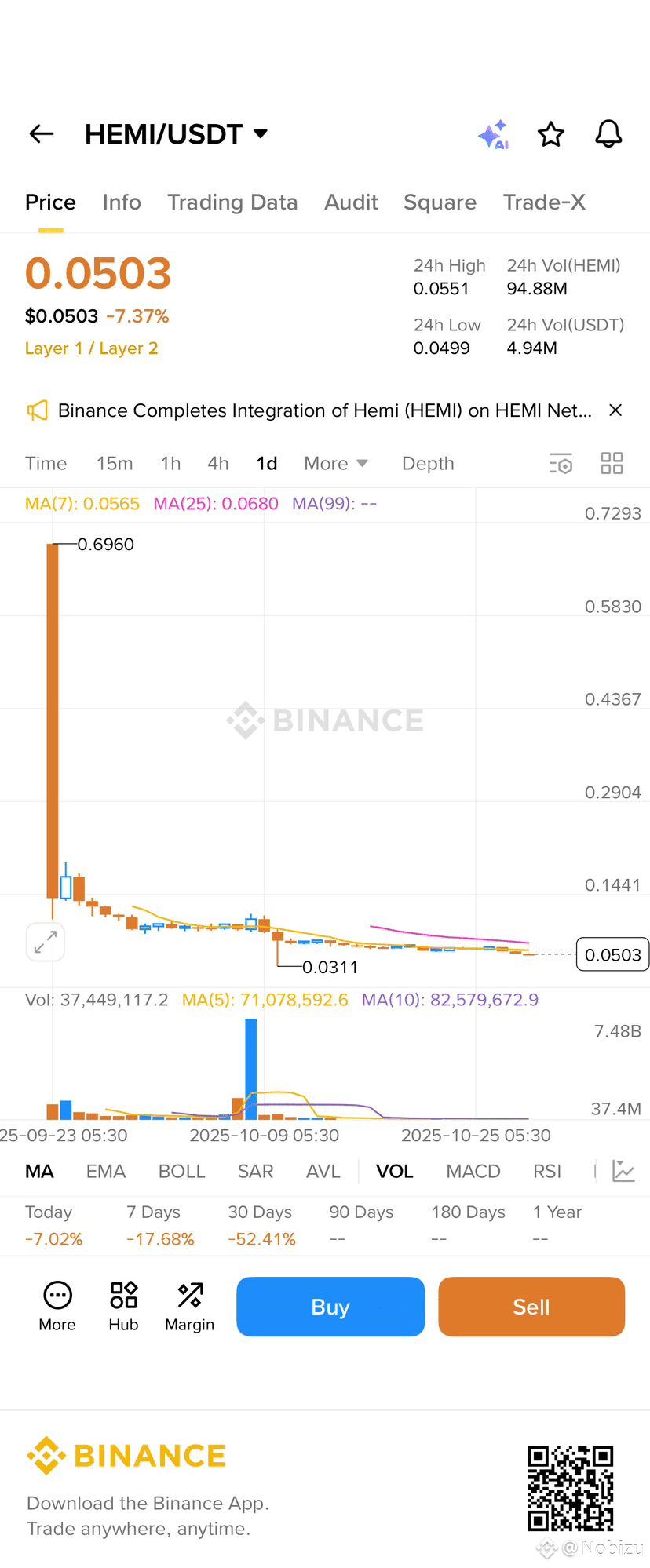Screen dimensions: 650x1568
Task: Tap the blue Buy button
Action: coord(330,1307)
